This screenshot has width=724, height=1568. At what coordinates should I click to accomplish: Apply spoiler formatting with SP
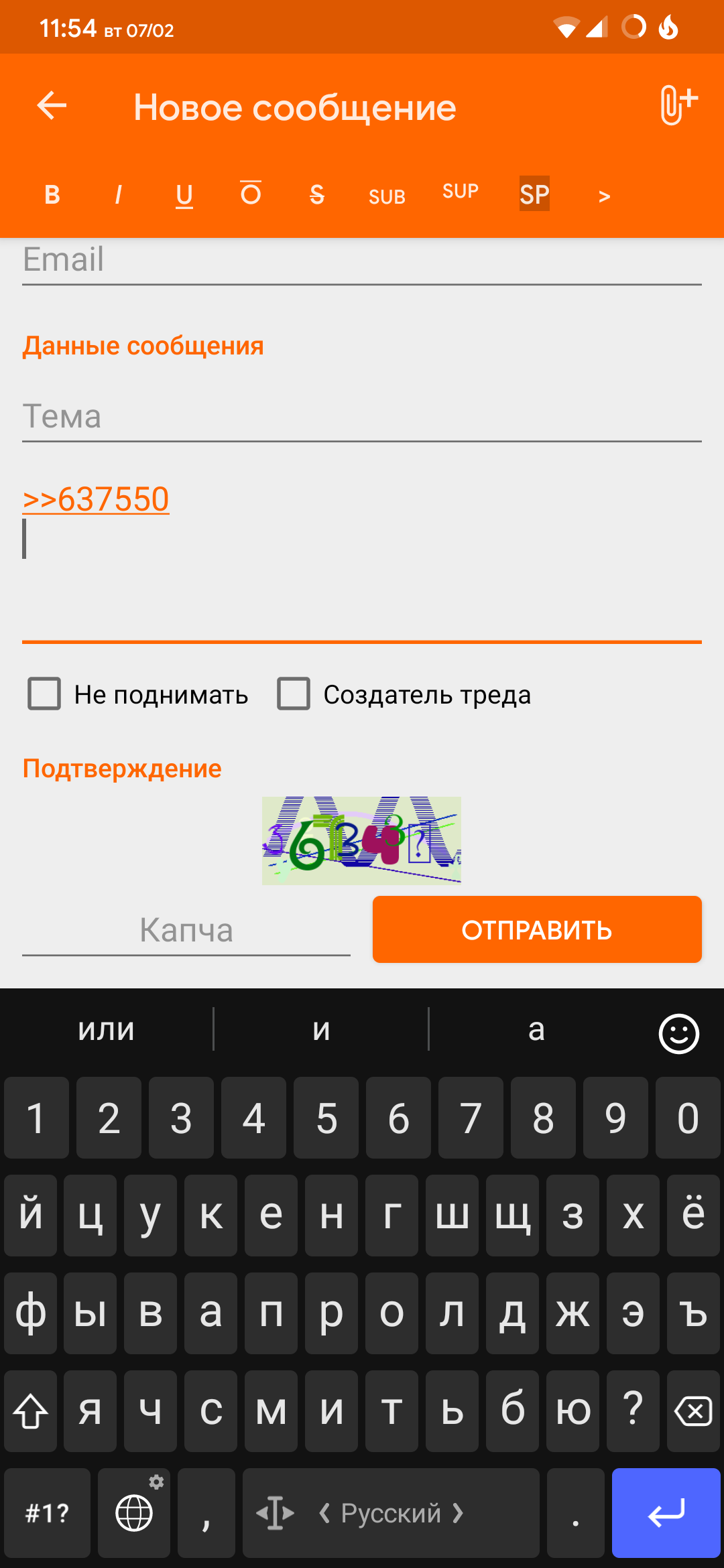[x=534, y=194]
